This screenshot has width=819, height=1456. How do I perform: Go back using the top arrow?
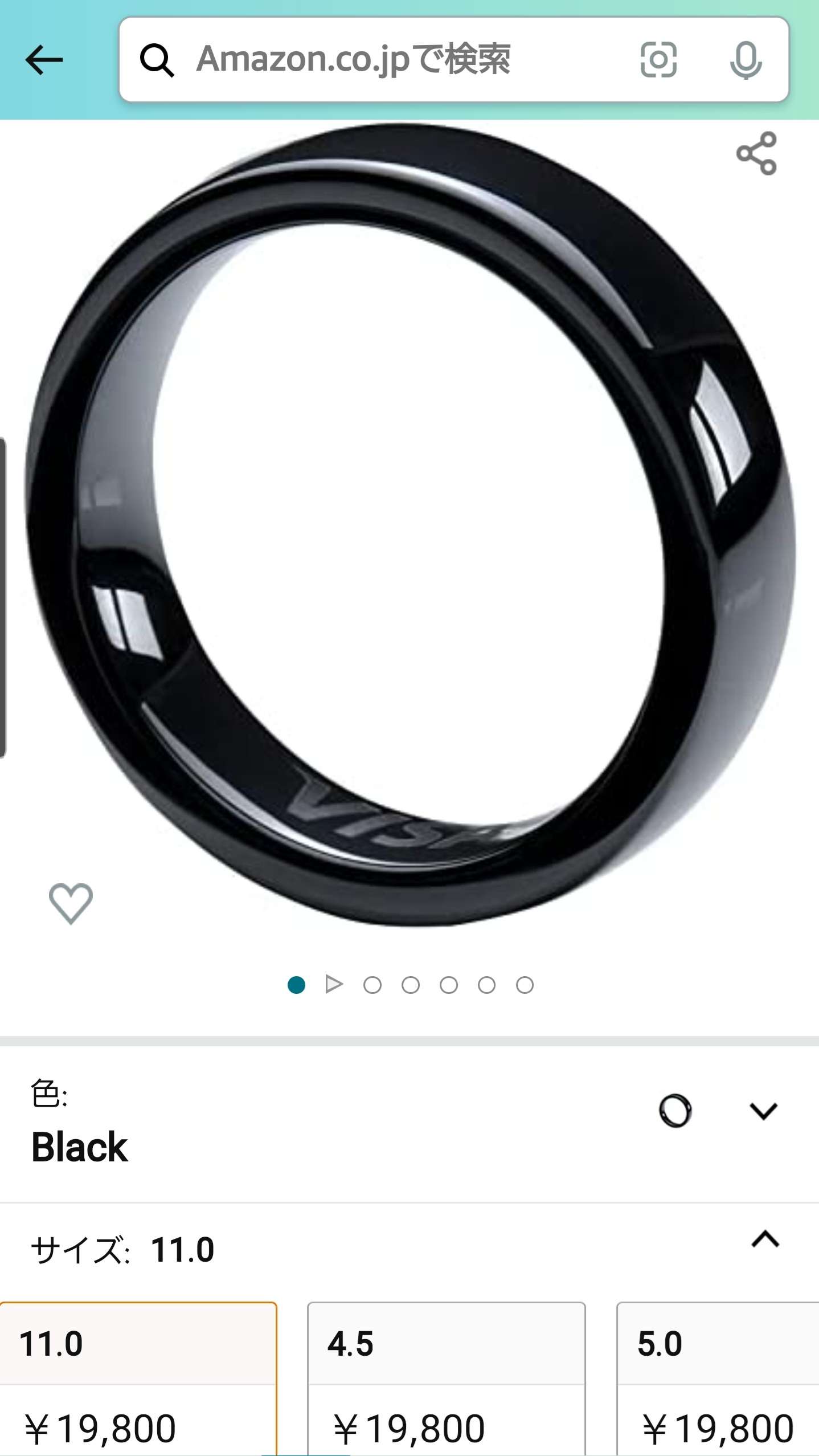coord(44,60)
